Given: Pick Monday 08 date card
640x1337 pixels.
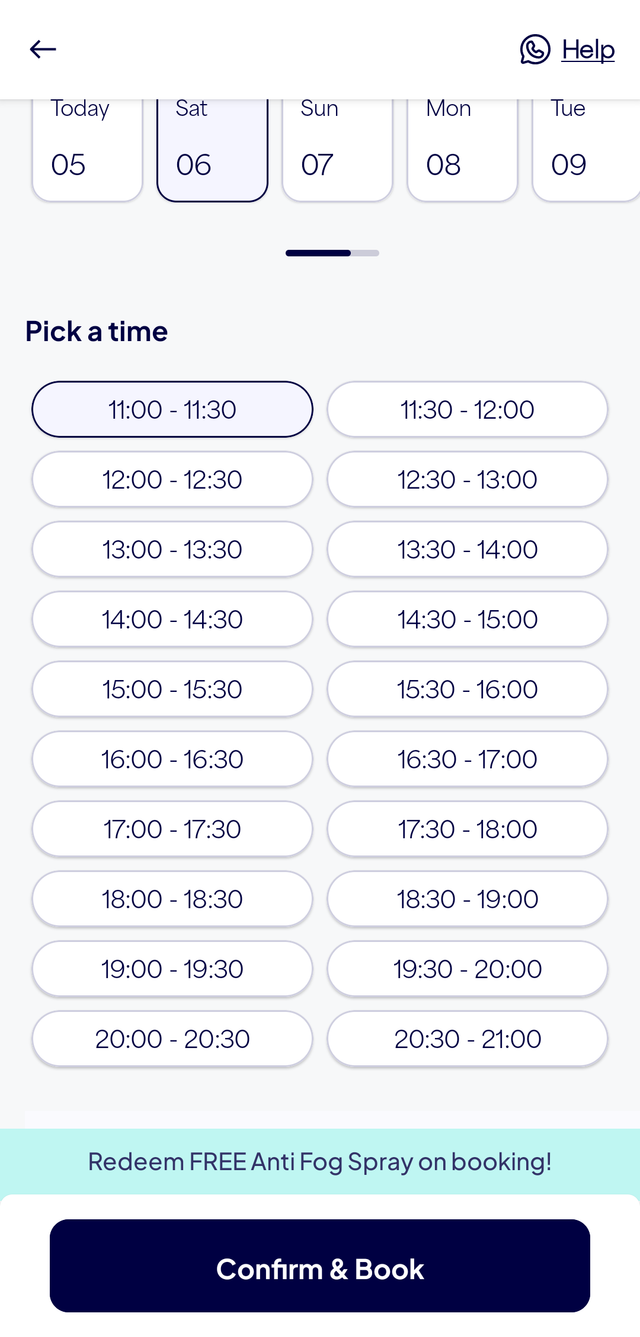Looking at the screenshot, I should pyautogui.click(x=462, y=148).
